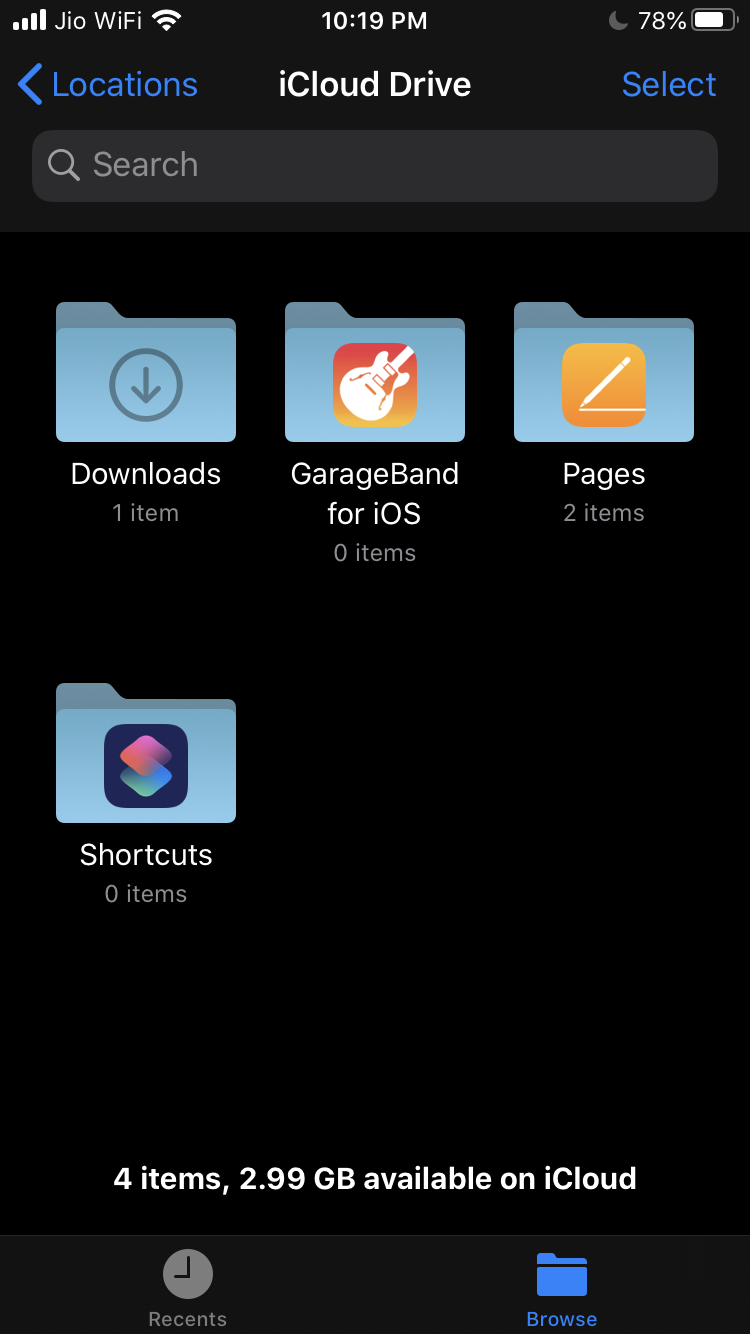Tap the Search field

(x=375, y=165)
